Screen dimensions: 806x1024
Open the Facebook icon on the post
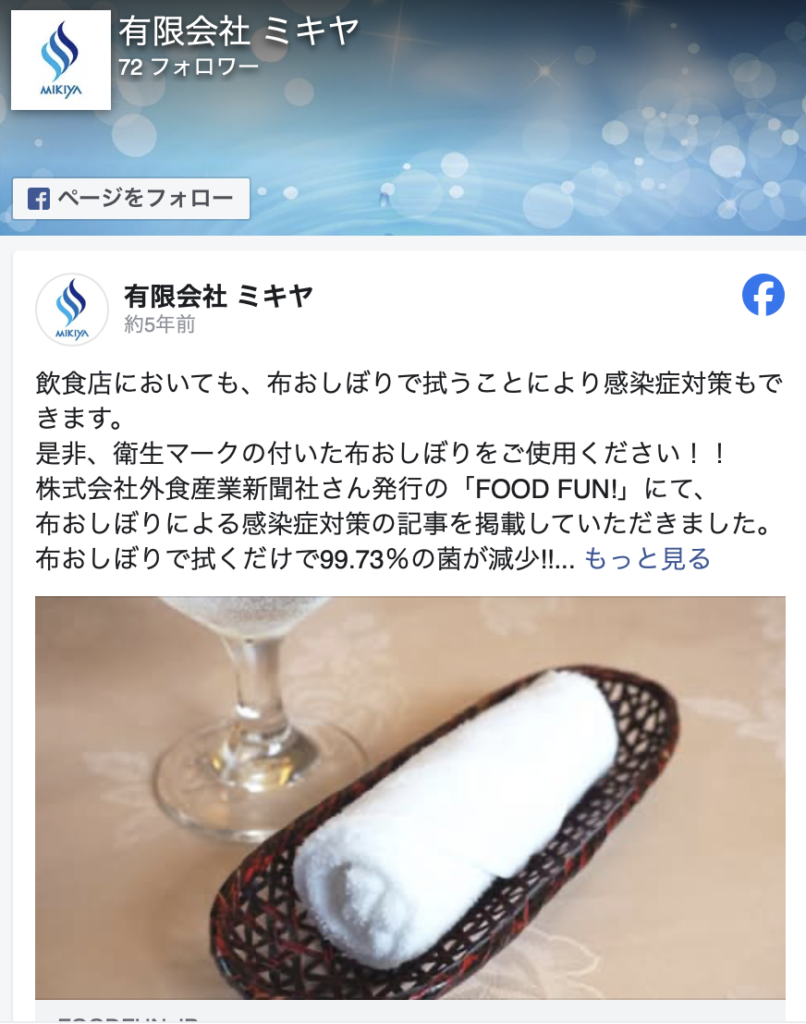(x=763, y=295)
